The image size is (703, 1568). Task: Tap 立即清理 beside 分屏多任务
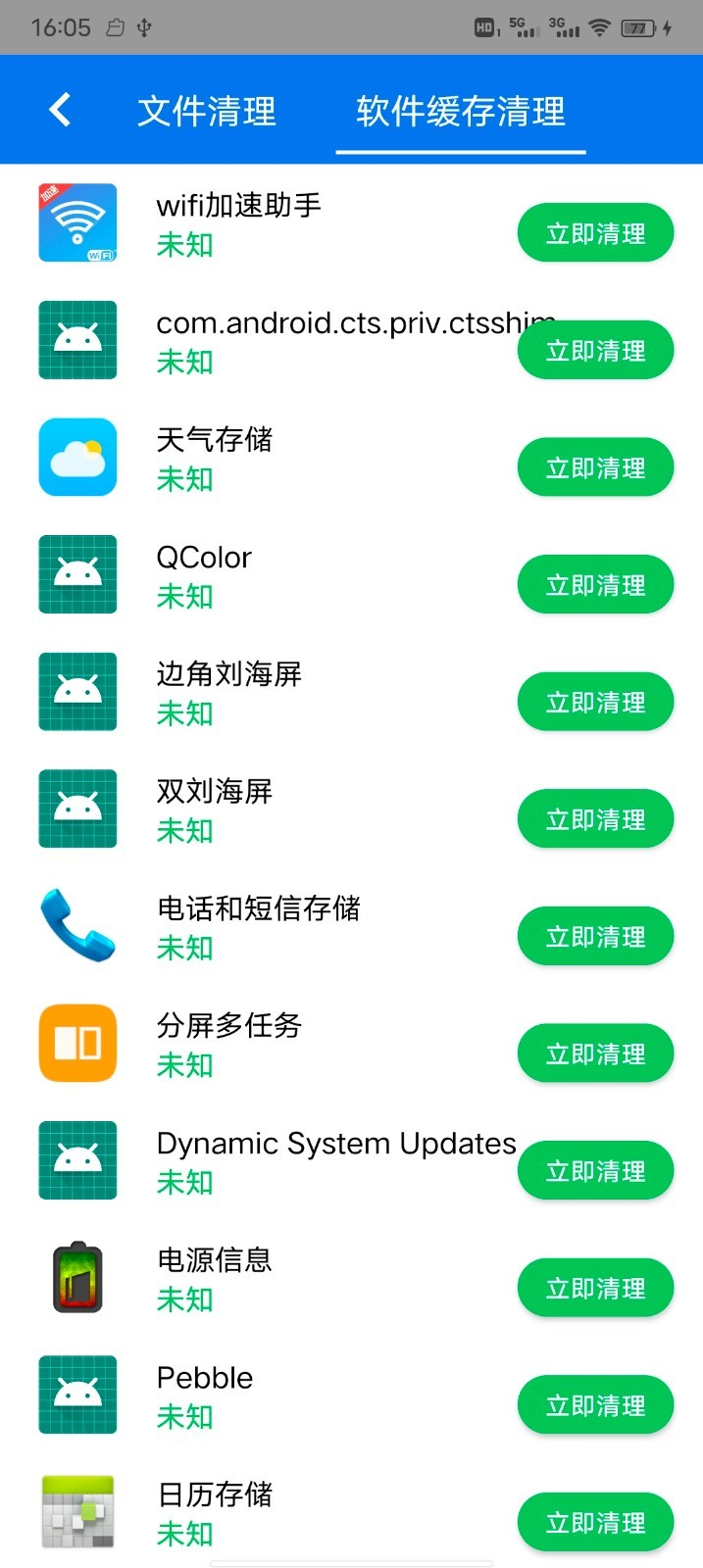[x=595, y=1053]
